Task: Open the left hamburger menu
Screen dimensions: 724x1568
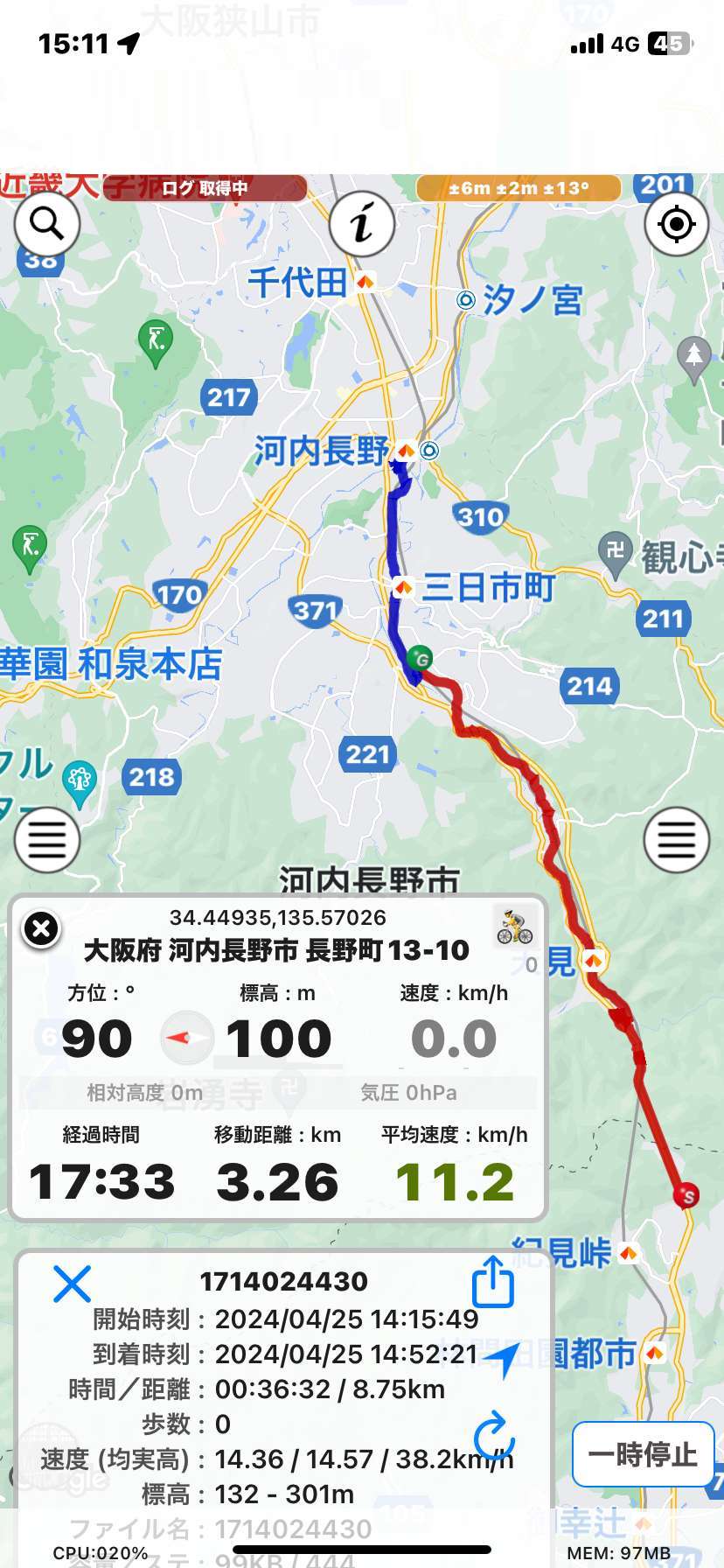Action: (47, 840)
